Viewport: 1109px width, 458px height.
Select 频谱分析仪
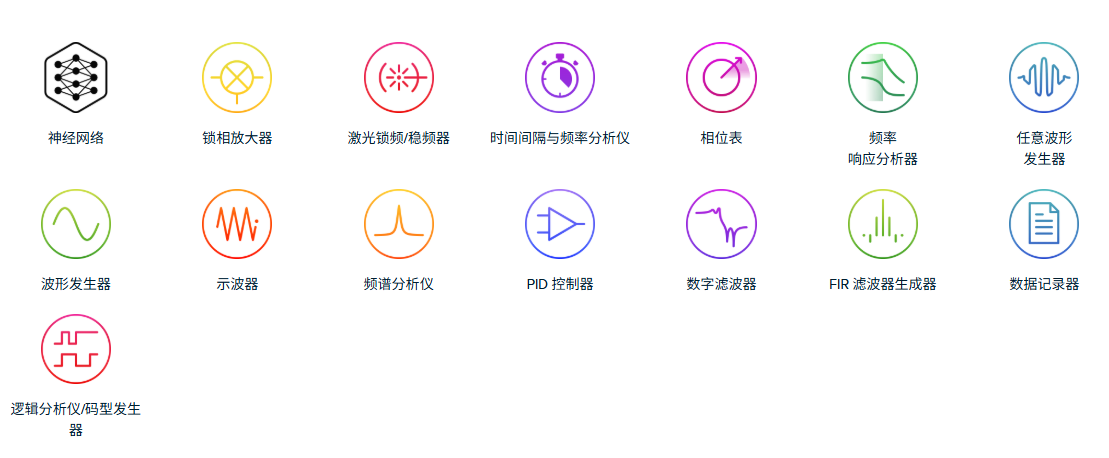point(398,223)
